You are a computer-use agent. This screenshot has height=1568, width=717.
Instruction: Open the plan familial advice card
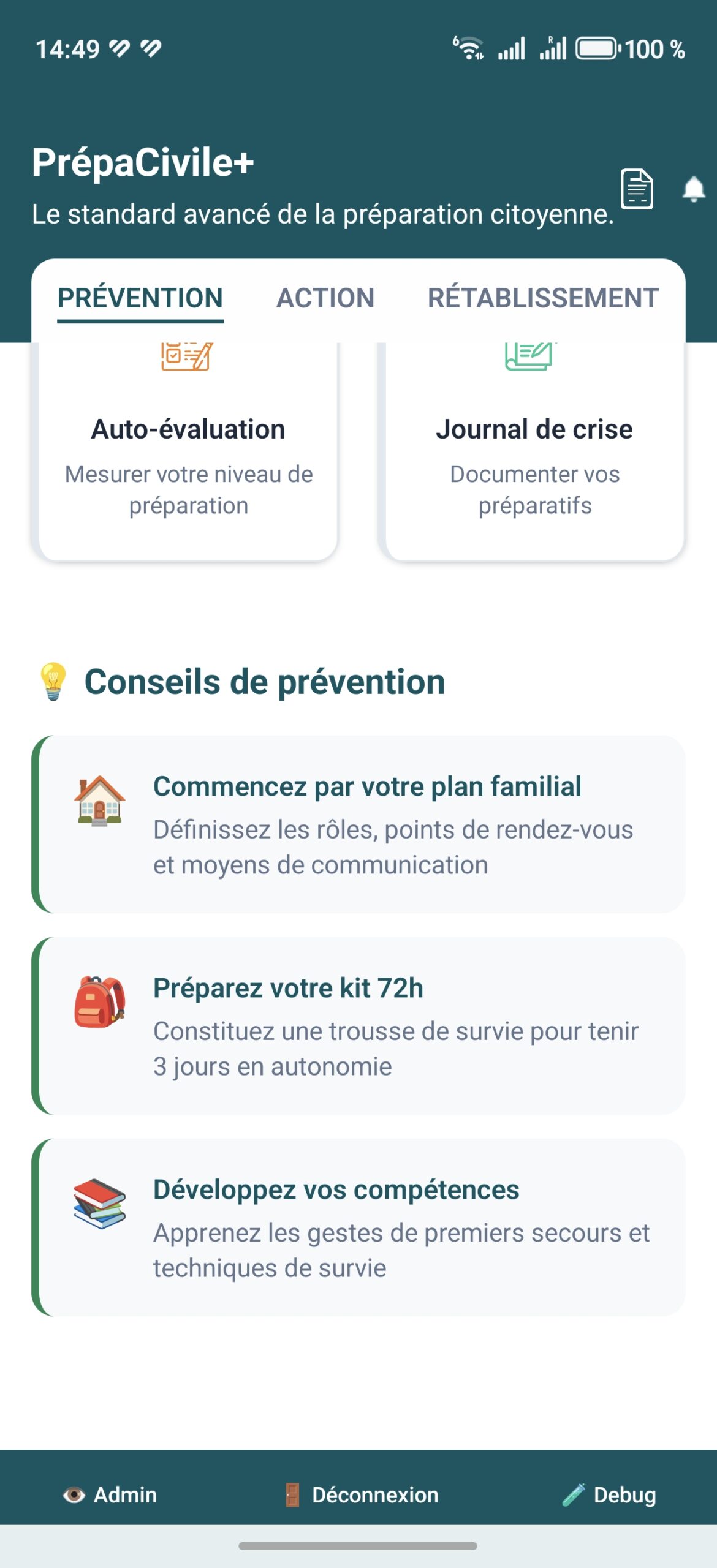coord(358,824)
